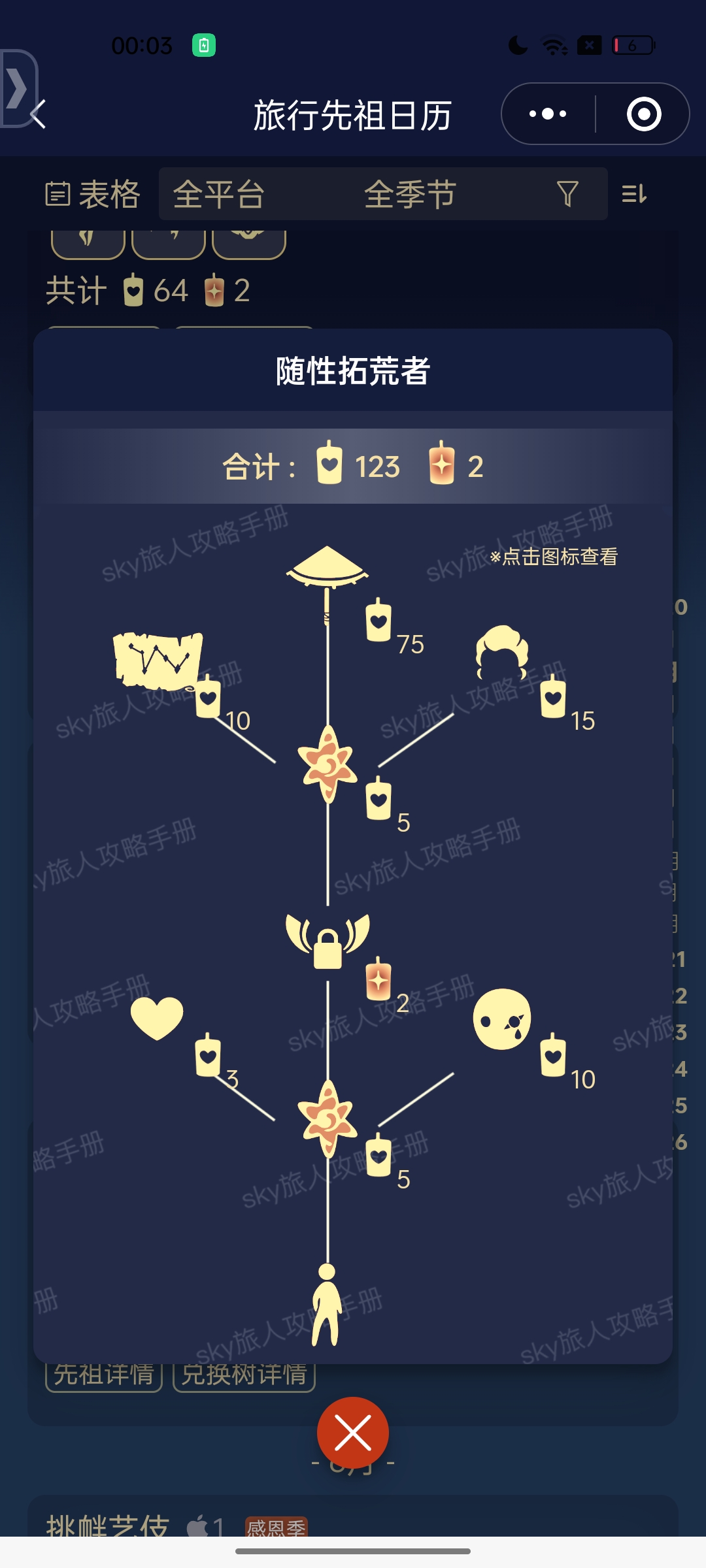Open the funnel filter options
This screenshot has height=1568, width=706.
tap(567, 194)
